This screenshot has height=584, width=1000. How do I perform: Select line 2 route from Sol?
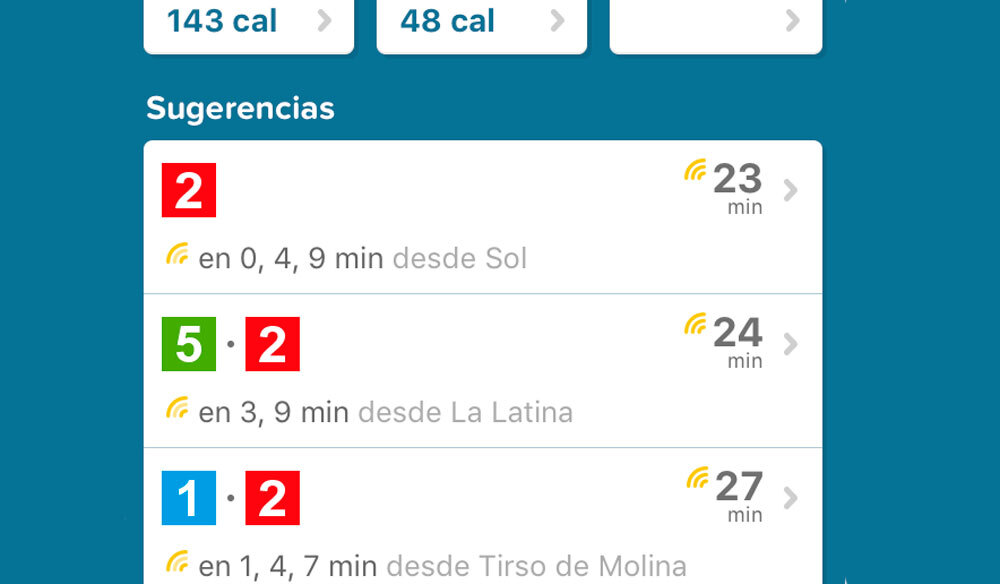(x=482, y=217)
